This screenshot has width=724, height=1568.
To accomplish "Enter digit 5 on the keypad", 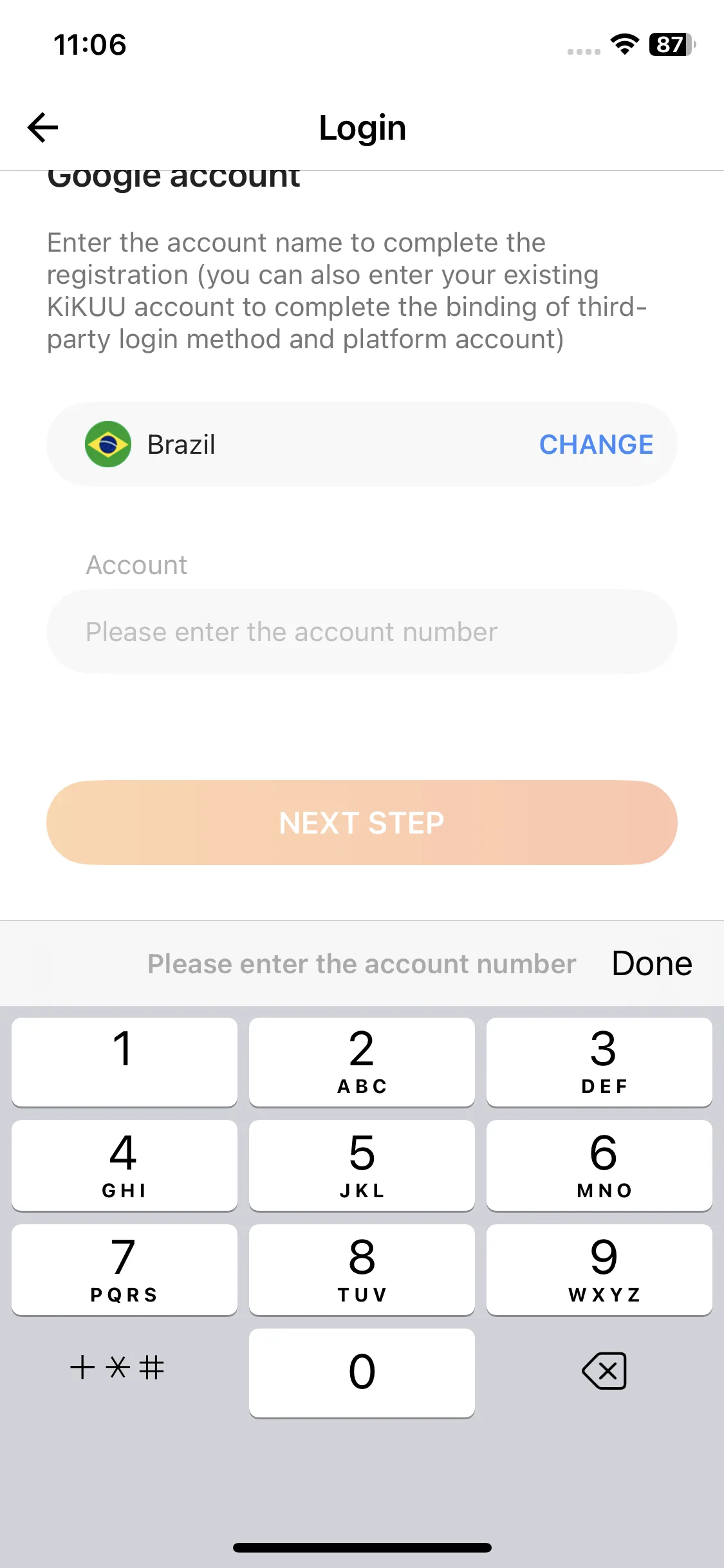I will tap(362, 1165).
